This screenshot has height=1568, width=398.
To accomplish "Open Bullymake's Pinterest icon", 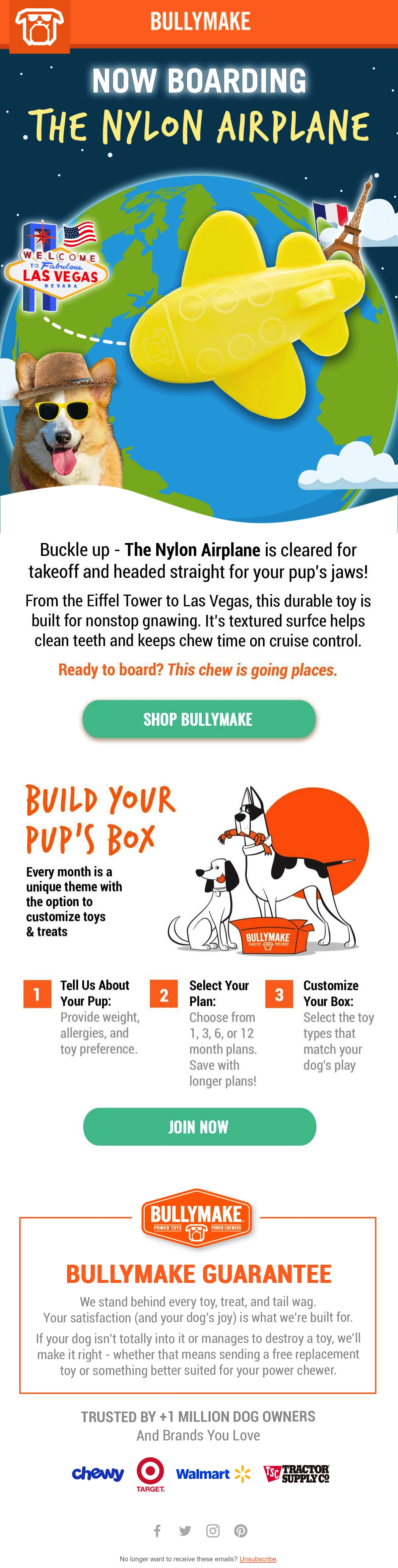I will point(241,1530).
